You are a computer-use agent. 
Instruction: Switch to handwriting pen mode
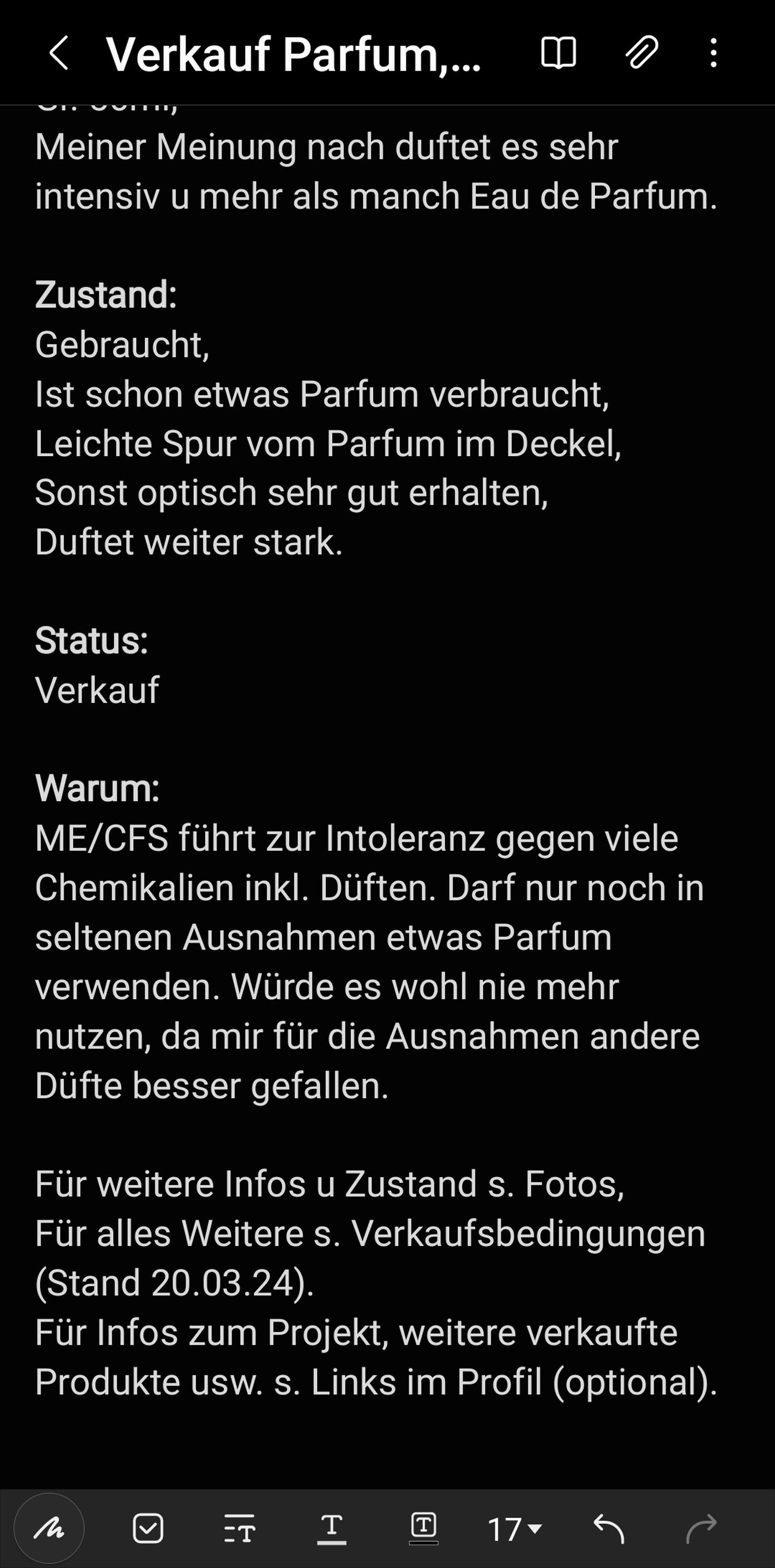click(x=49, y=1528)
